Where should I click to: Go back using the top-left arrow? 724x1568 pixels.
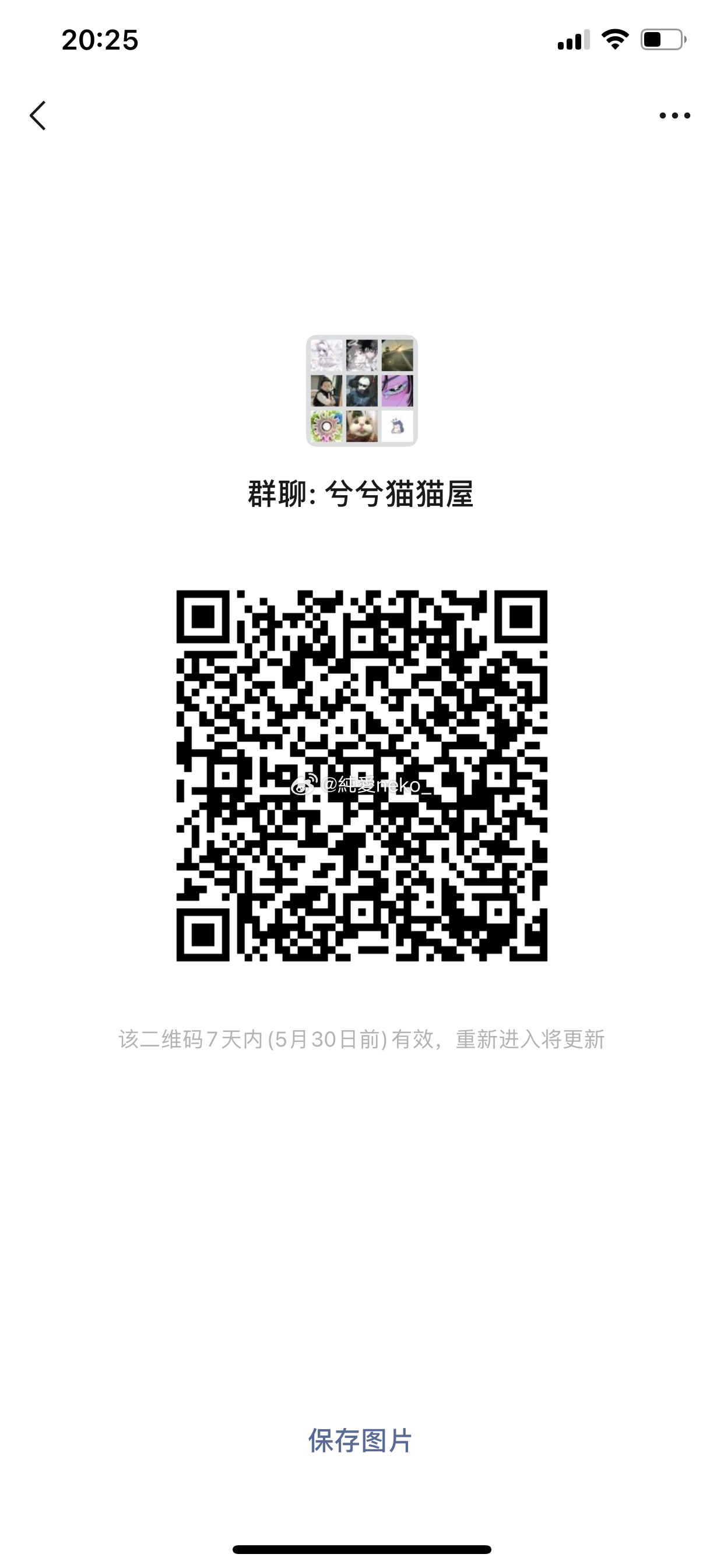coord(38,116)
